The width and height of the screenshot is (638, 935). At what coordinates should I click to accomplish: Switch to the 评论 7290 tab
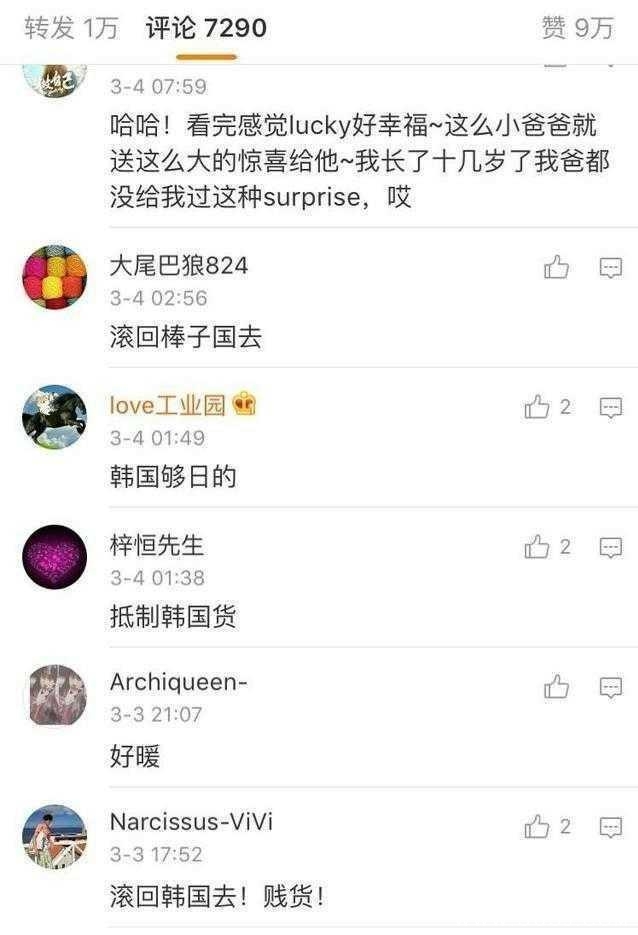click(206, 28)
